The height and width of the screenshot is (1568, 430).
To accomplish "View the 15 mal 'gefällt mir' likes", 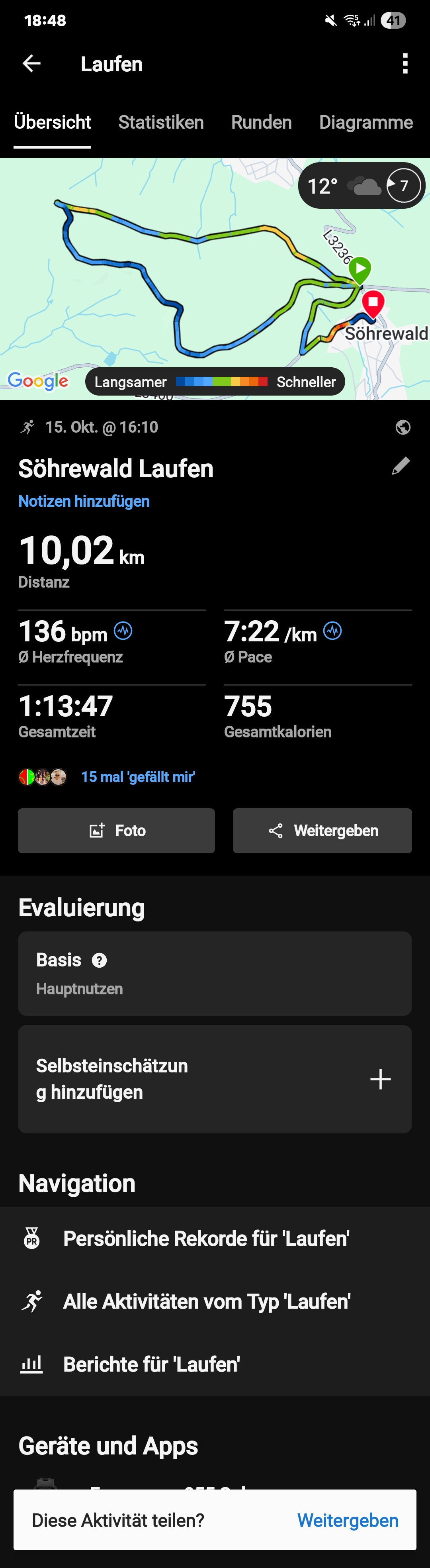I will 137,777.
